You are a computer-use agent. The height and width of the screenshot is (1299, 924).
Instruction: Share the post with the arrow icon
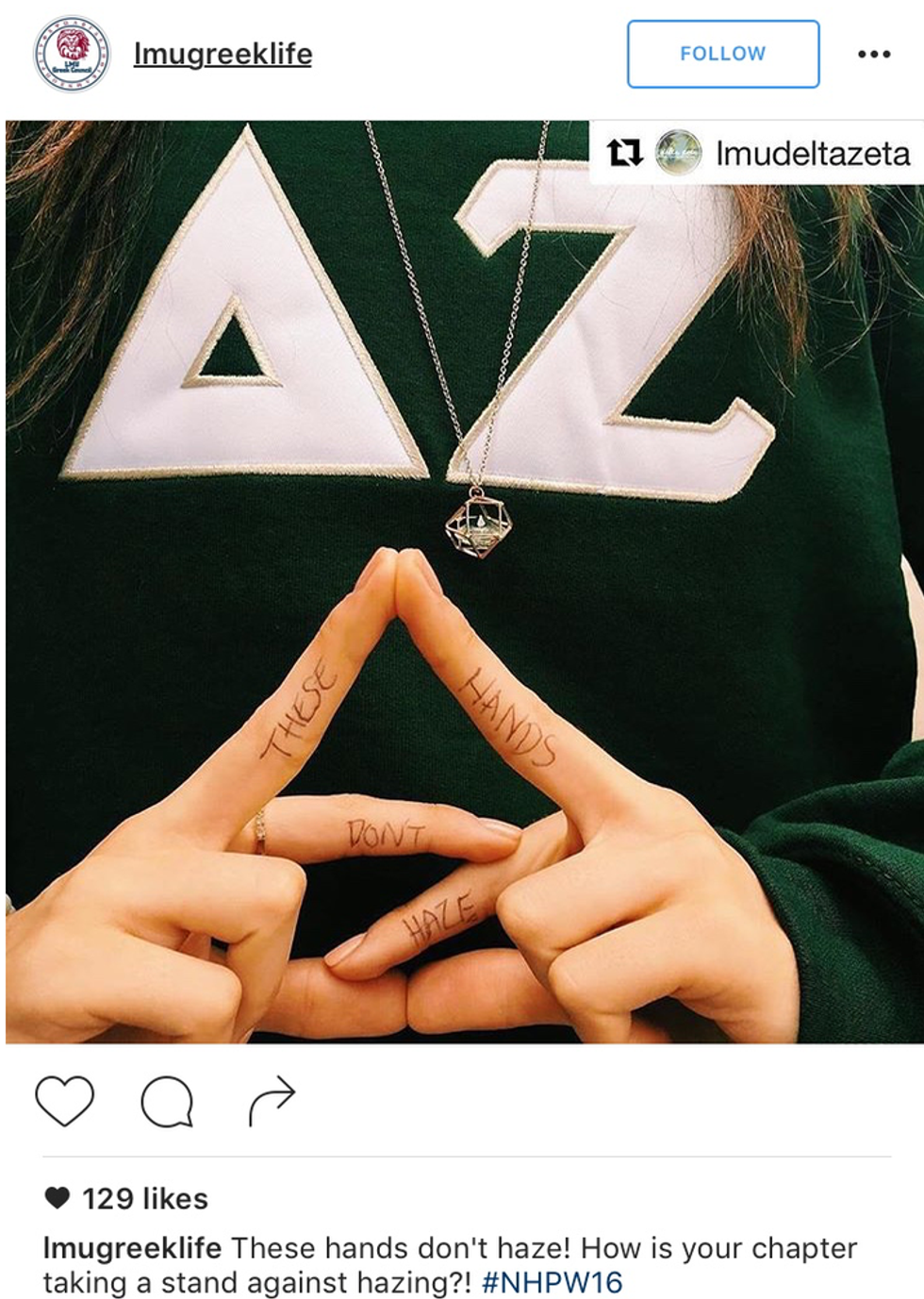pos(272,1100)
